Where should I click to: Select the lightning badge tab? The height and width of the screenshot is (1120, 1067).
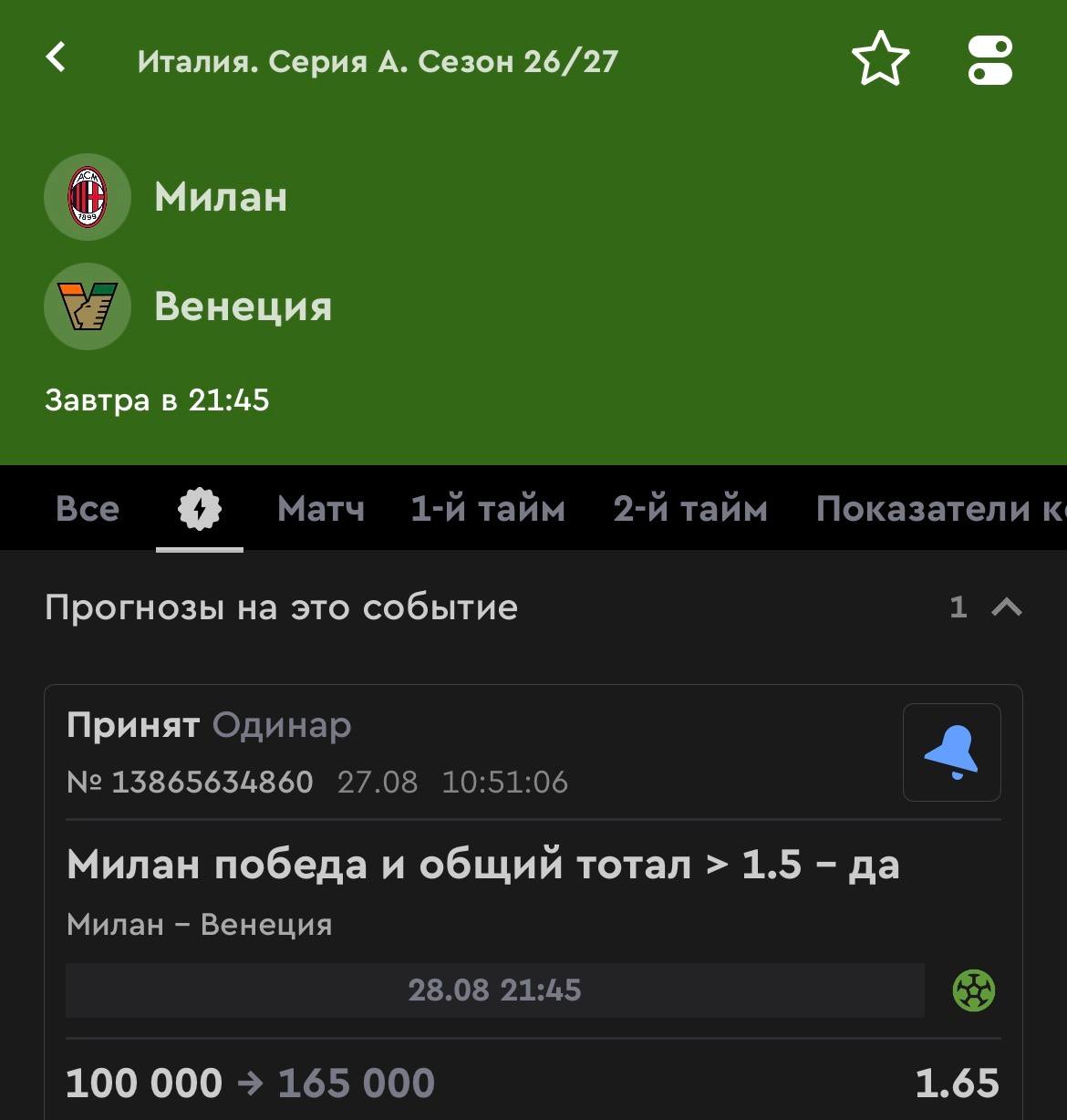tap(199, 509)
